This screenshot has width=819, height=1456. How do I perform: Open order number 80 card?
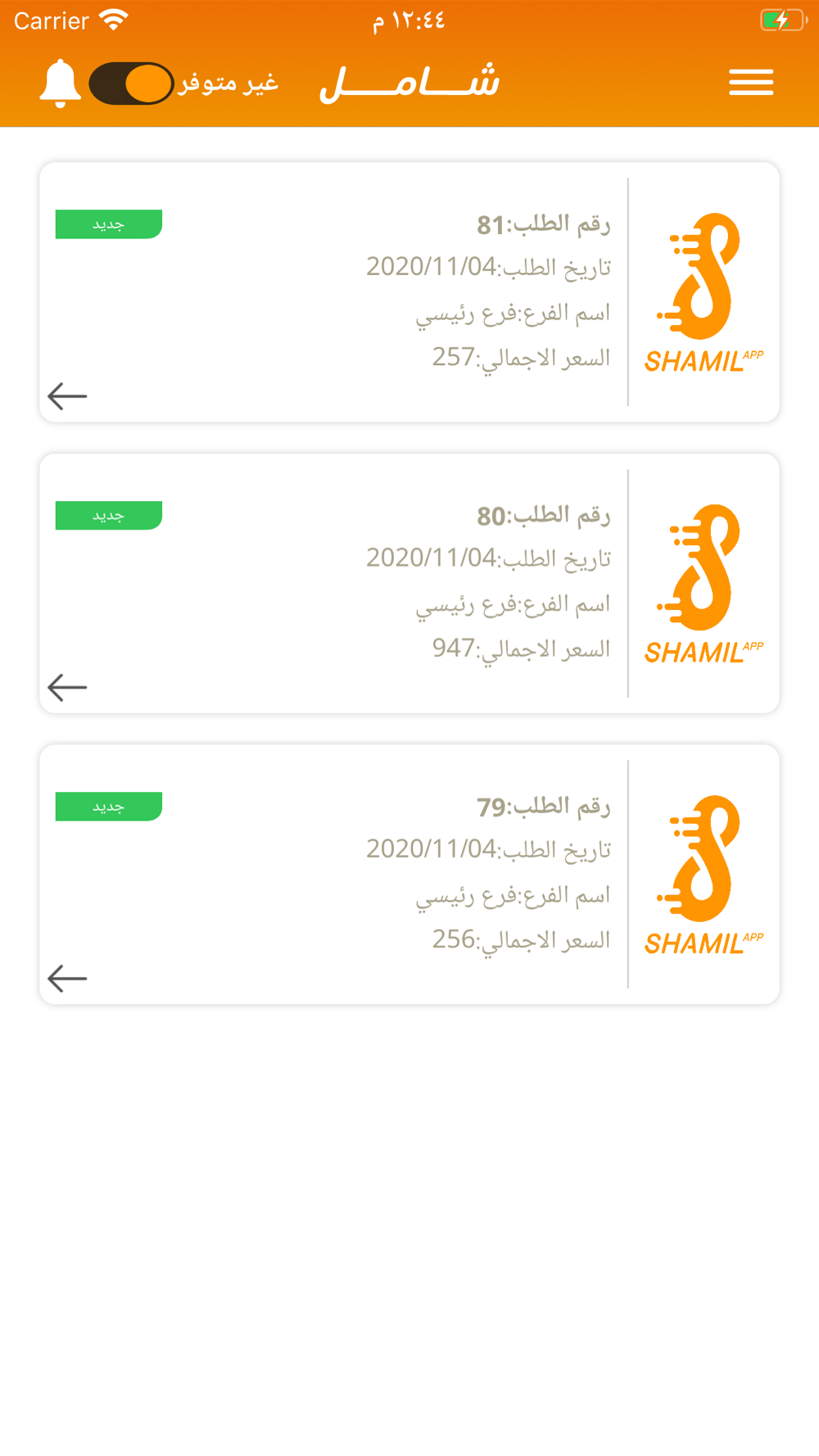pos(409,584)
